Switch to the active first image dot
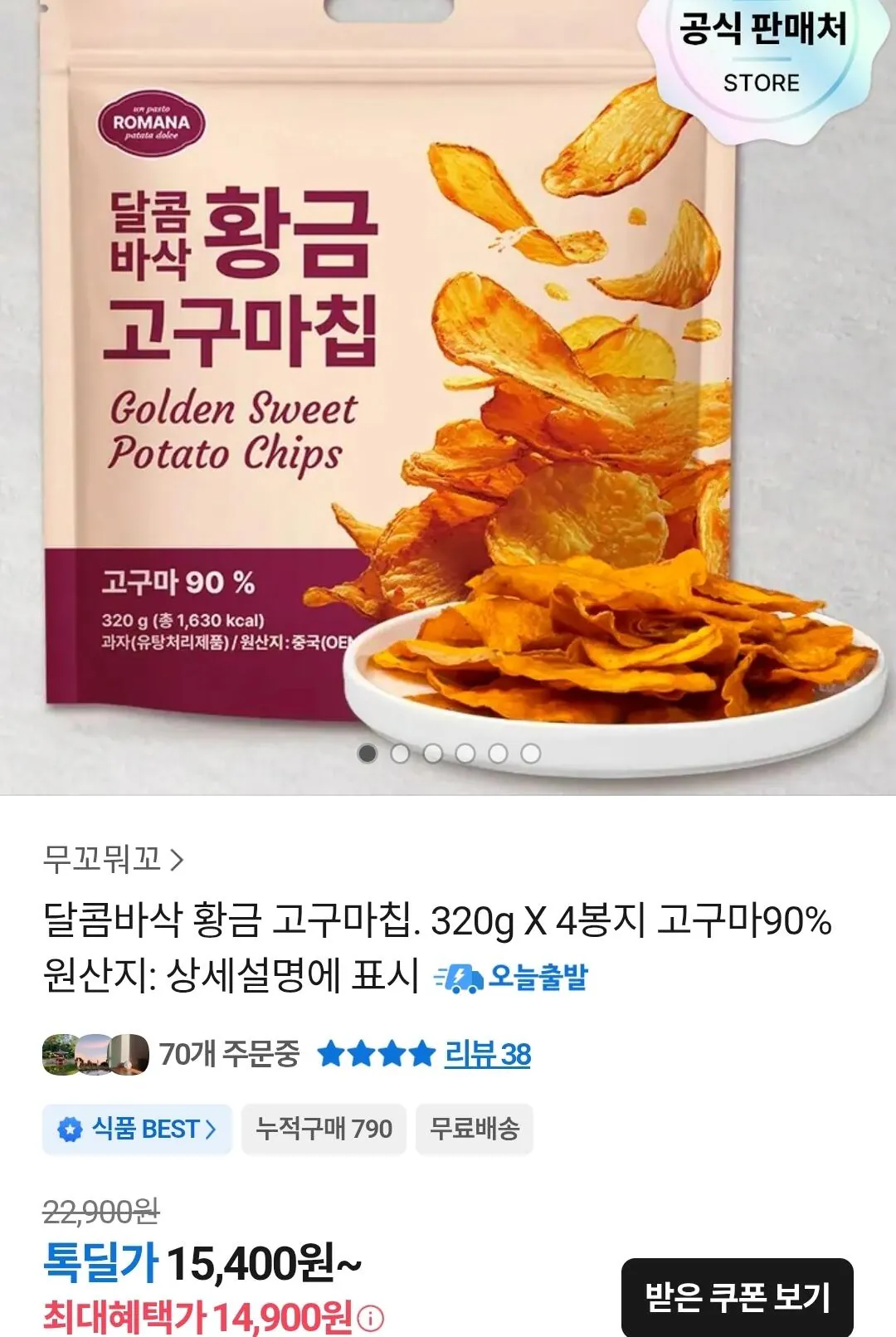This screenshot has height=1337, width=896. coord(366,754)
